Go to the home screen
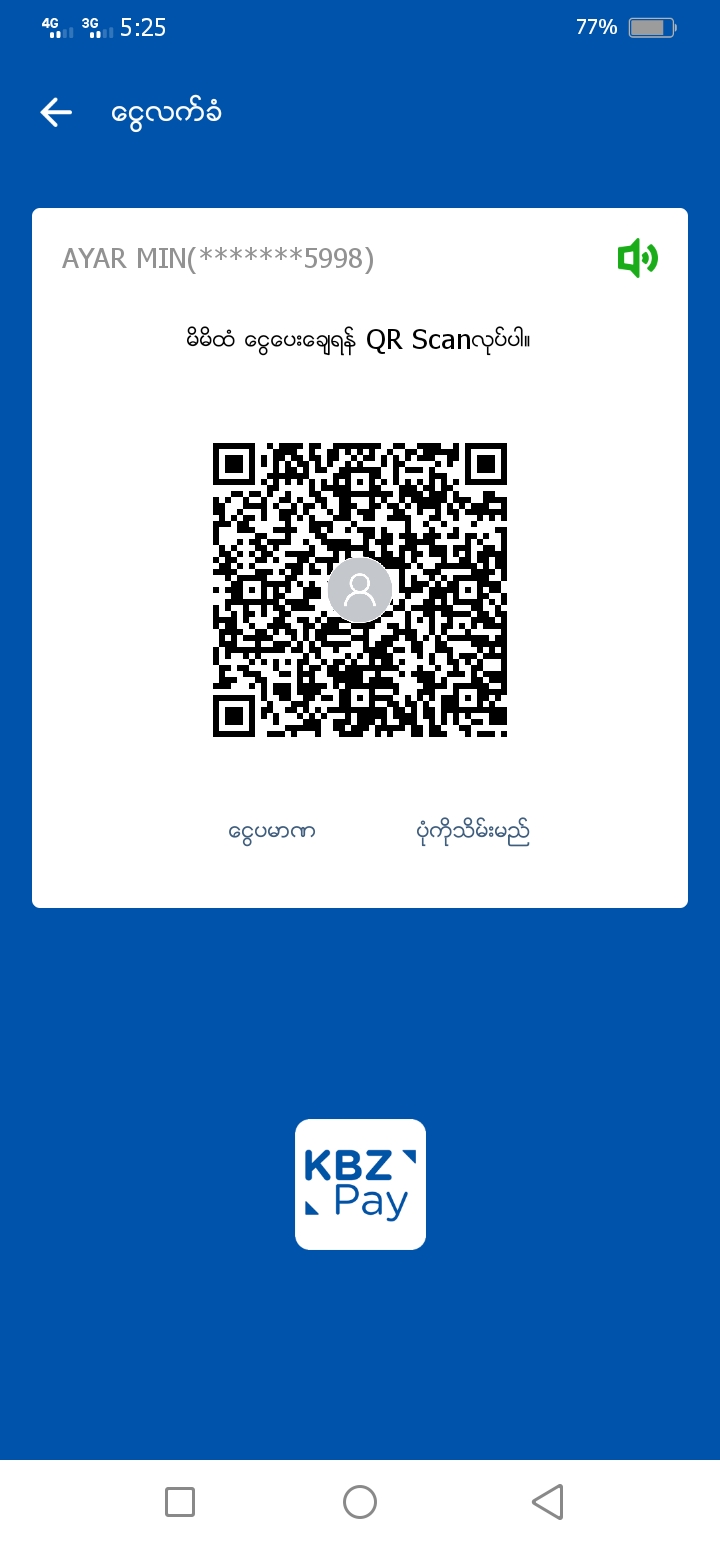720x1544 pixels. click(360, 1501)
